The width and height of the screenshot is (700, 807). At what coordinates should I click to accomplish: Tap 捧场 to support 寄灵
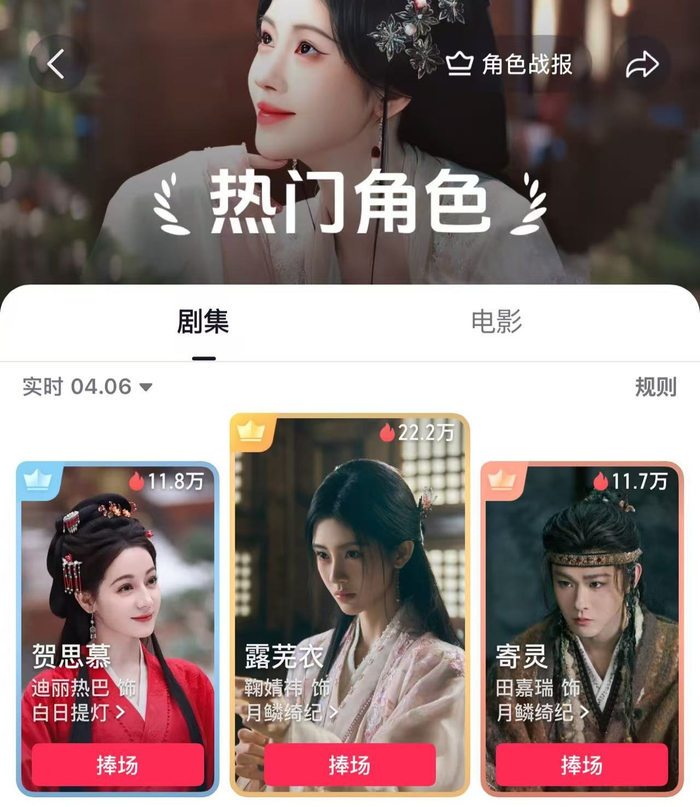click(581, 766)
